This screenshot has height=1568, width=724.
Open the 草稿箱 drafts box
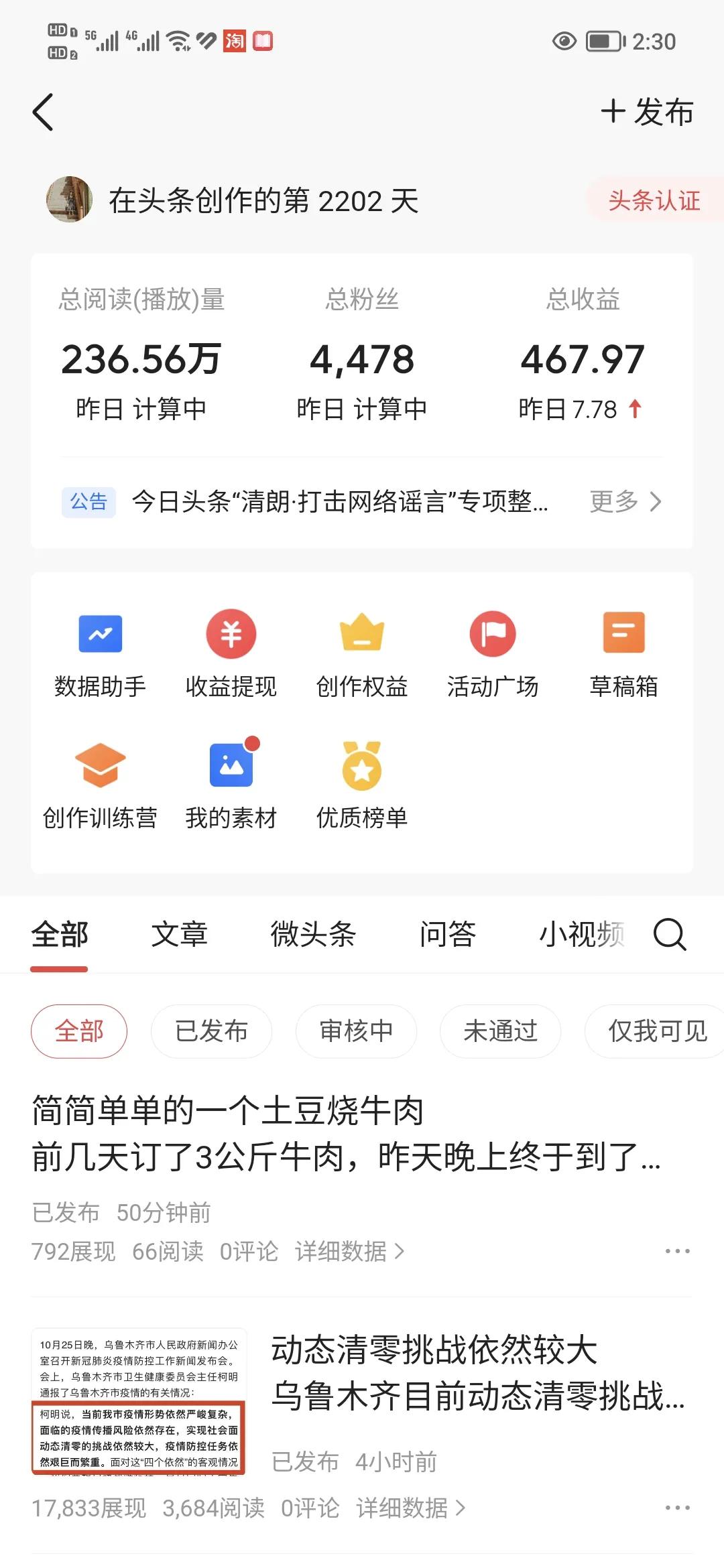pos(624,653)
